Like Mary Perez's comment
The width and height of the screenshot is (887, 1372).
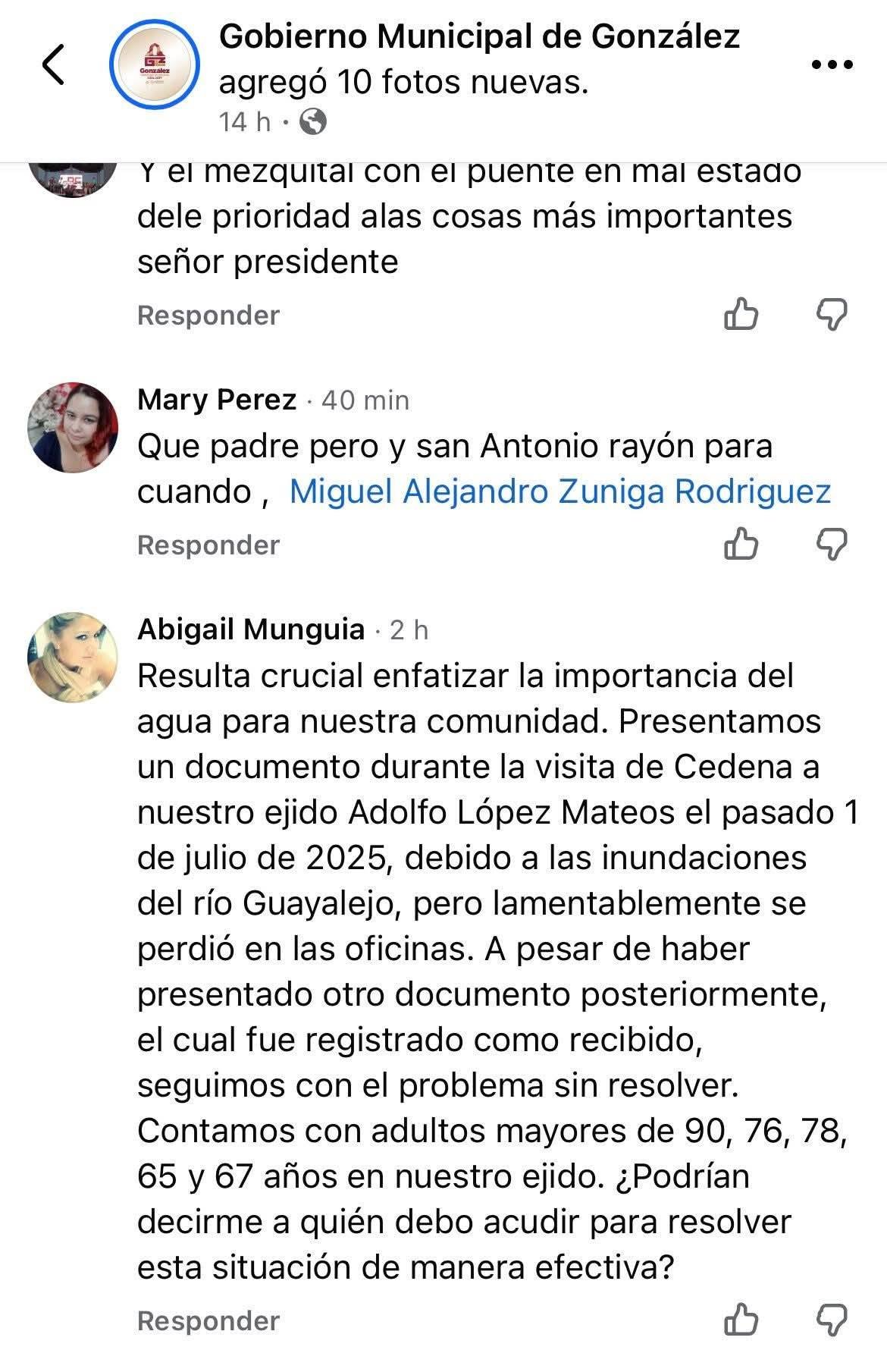click(741, 544)
